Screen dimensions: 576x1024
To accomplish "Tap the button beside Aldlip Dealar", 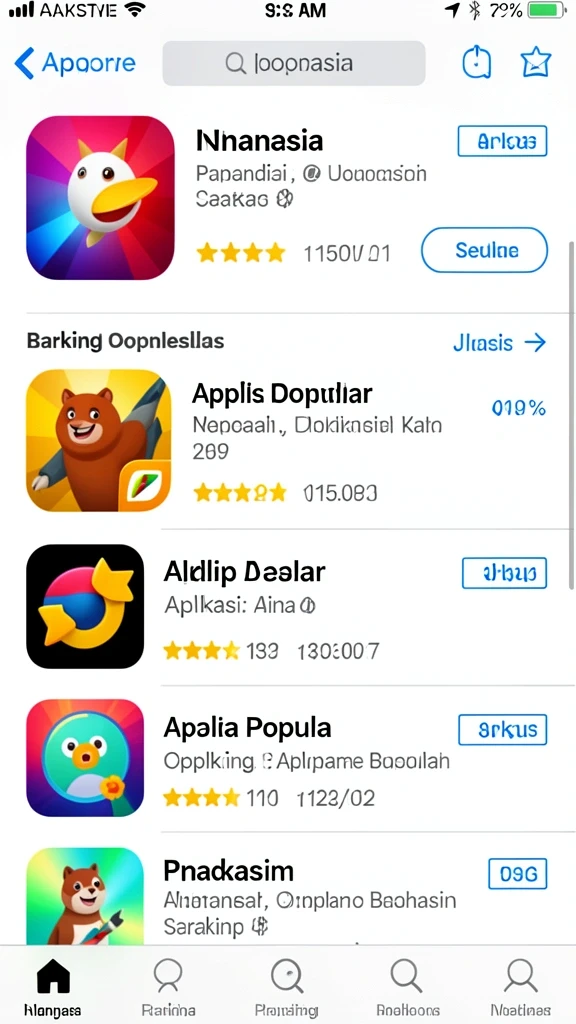I will tap(504, 573).
